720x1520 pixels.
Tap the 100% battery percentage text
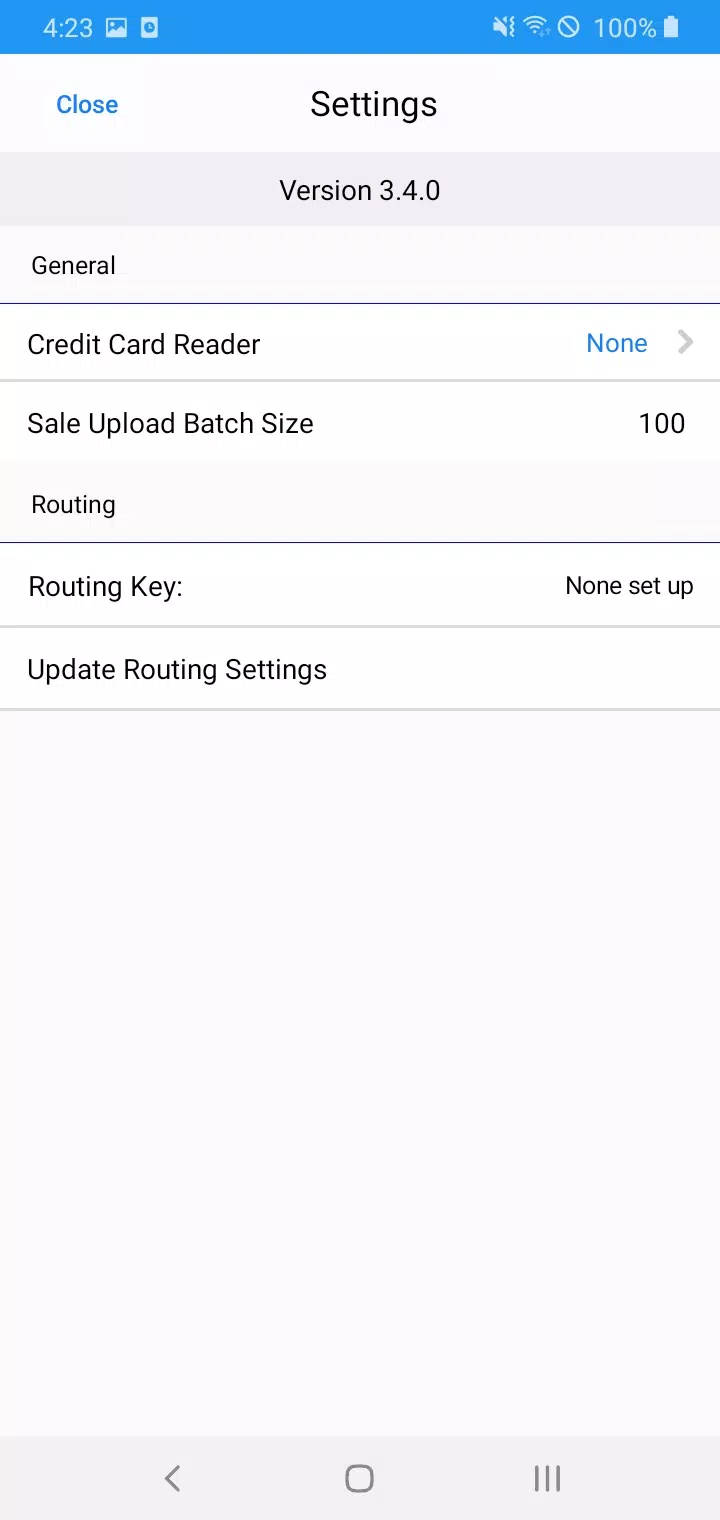[x=624, y=27]
